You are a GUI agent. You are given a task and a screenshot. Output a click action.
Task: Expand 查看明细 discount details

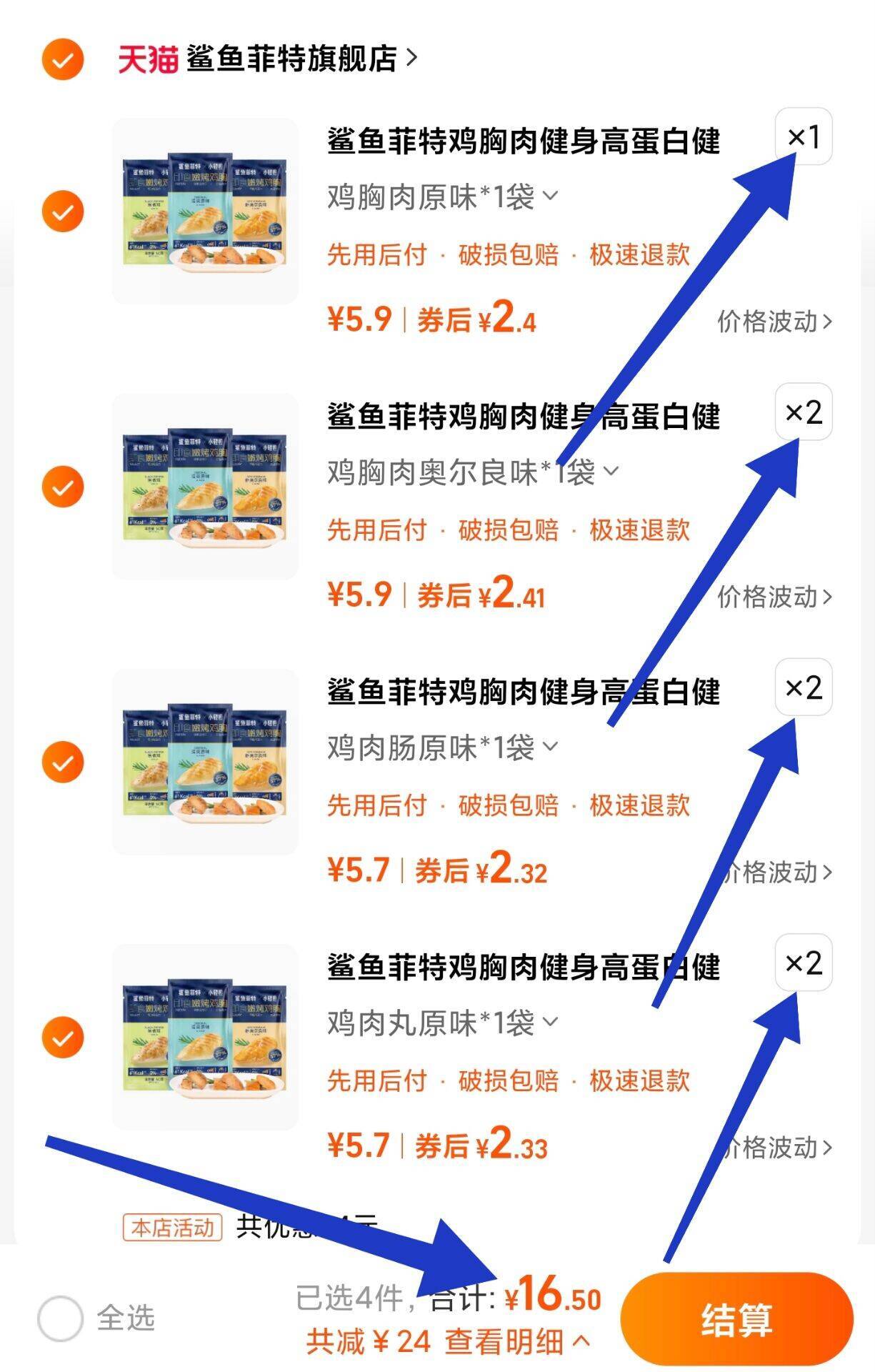pos(517,1342)
